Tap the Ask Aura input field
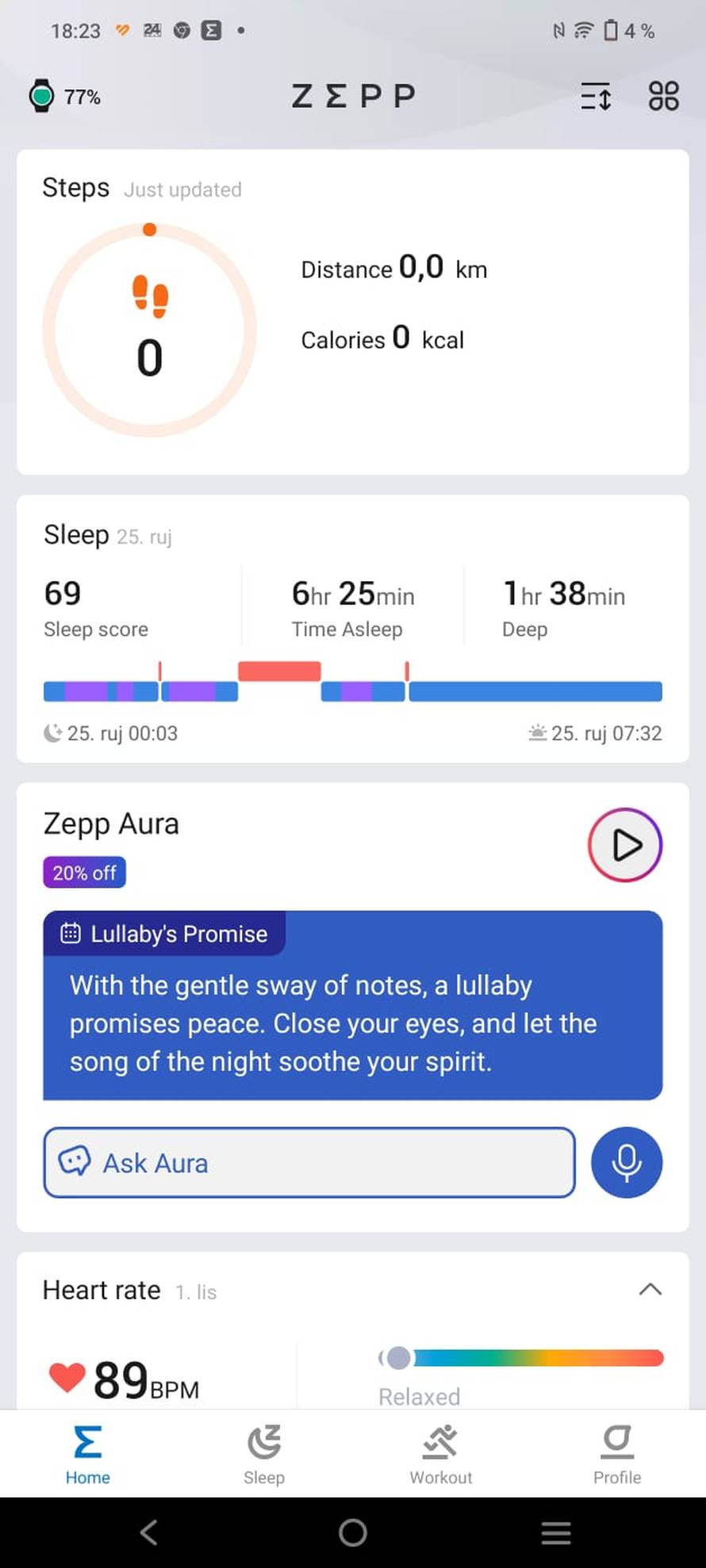This screenshot has width=706, height=1568. [x=309, y=1162]
